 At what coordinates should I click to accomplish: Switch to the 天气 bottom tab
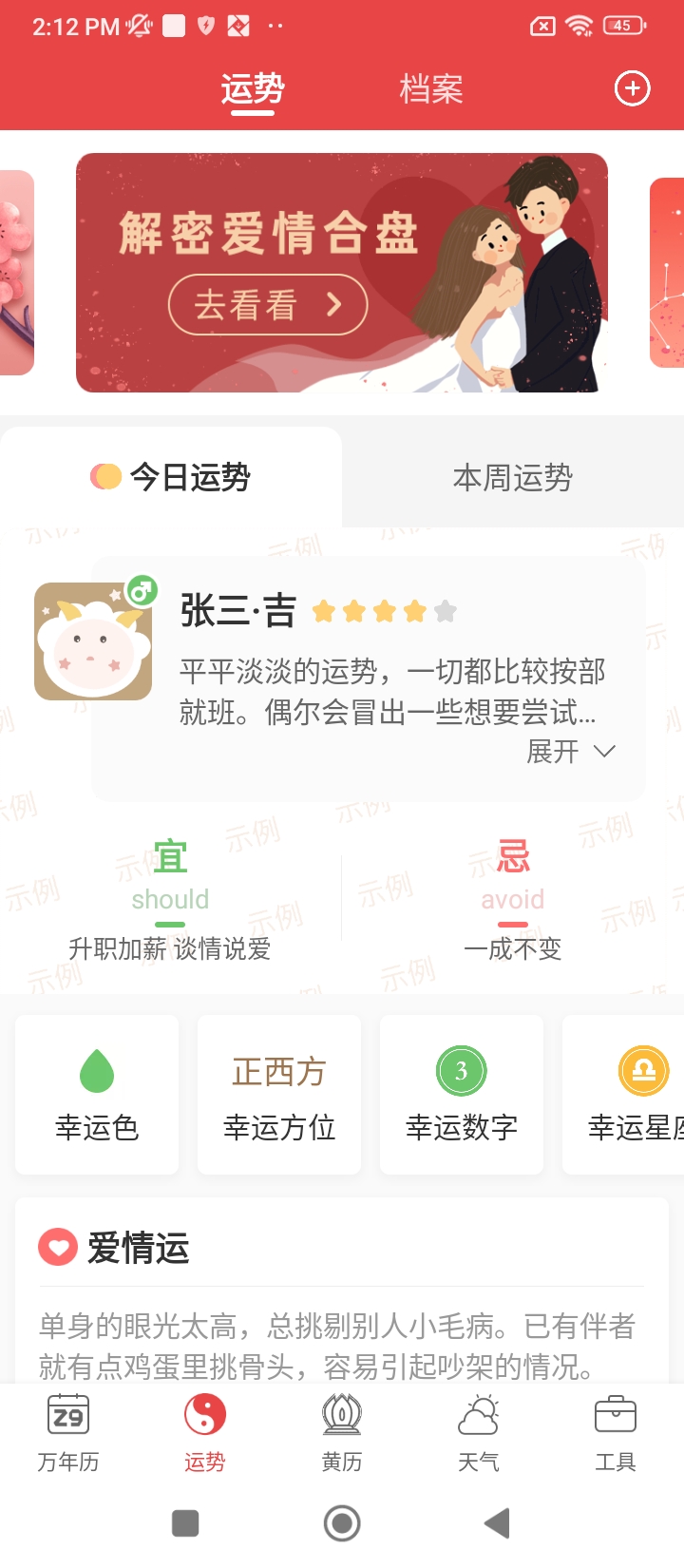479,1432
